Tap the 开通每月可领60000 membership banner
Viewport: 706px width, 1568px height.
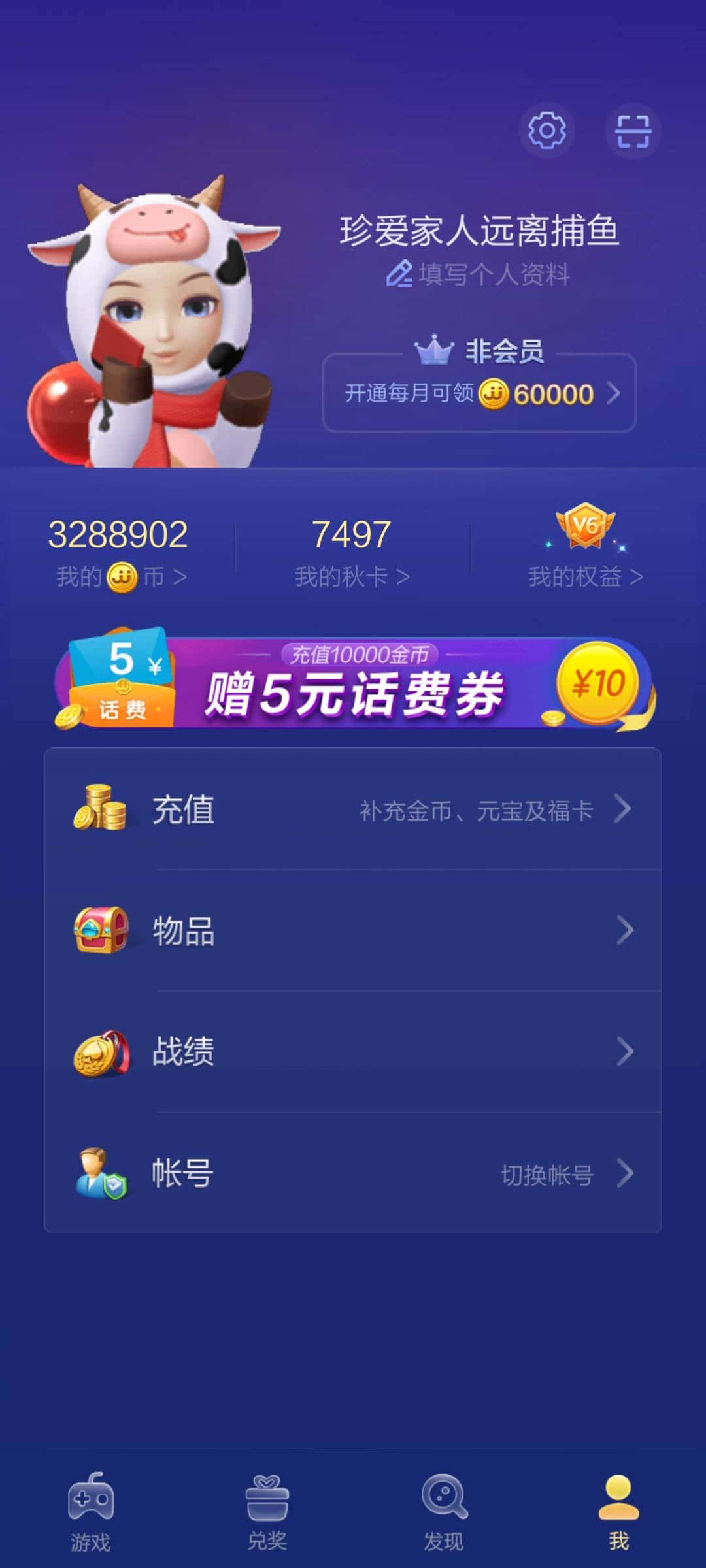(479, 393)
